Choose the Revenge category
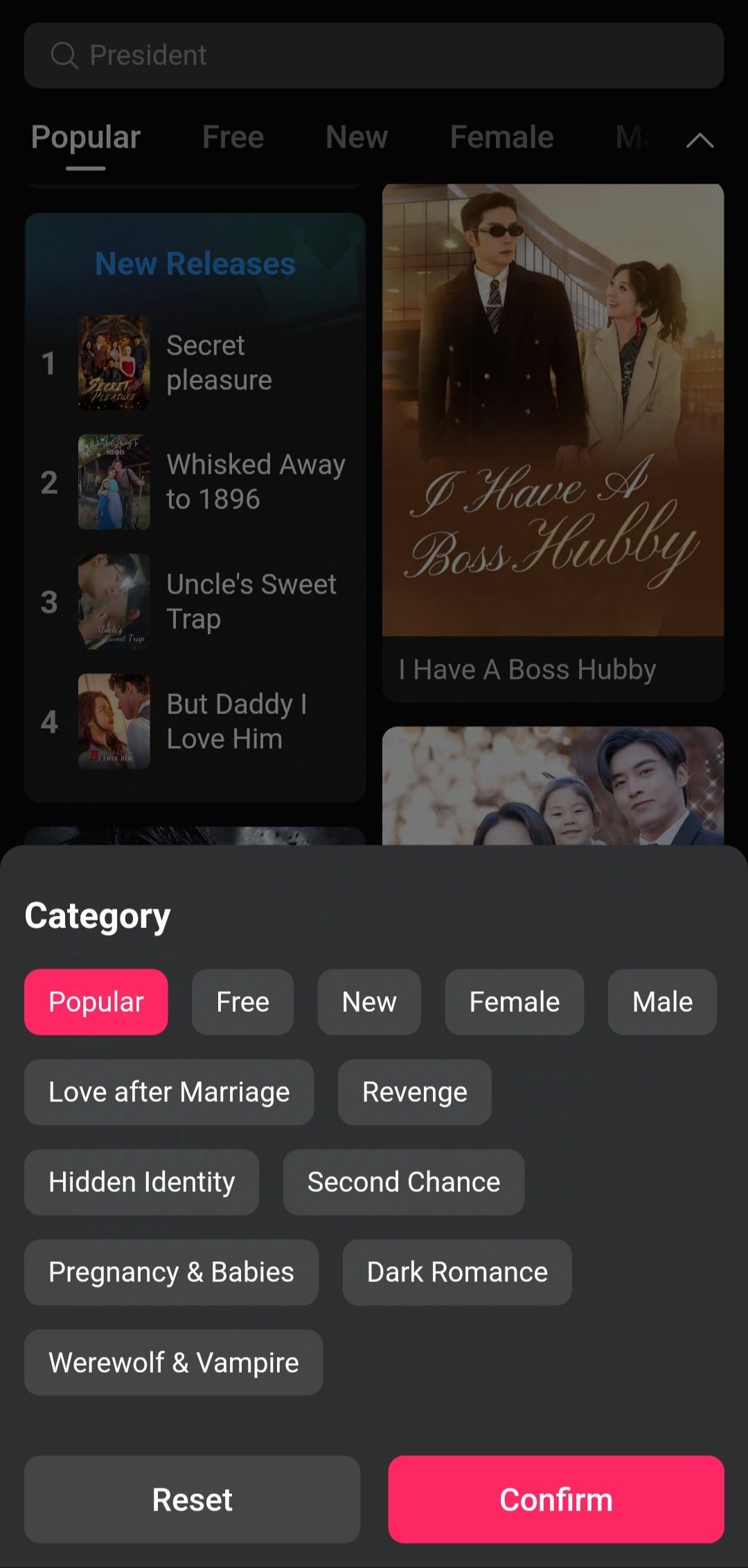 point(414,1092)
